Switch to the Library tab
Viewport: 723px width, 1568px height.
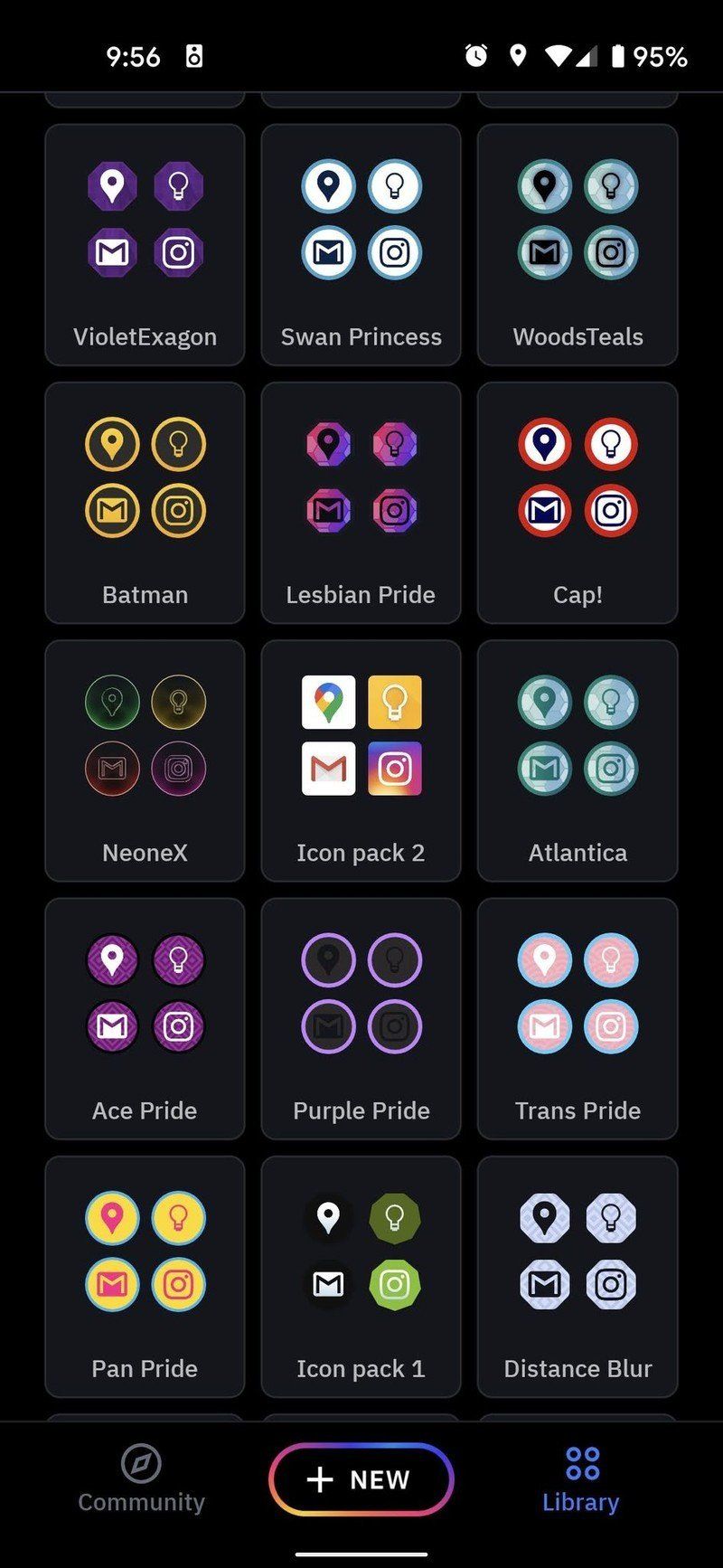click(580, 1478)
